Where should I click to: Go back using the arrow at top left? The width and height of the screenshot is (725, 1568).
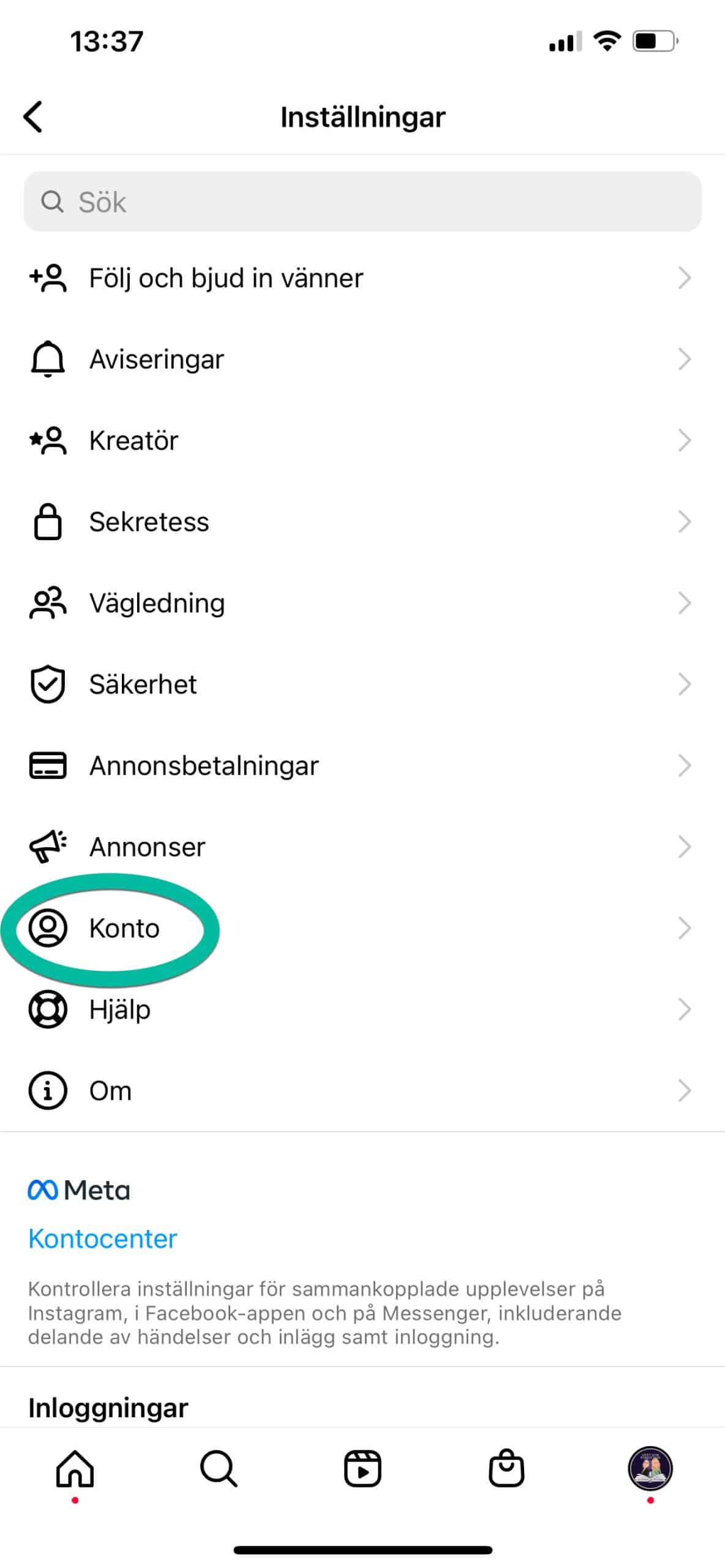point(34,116)
